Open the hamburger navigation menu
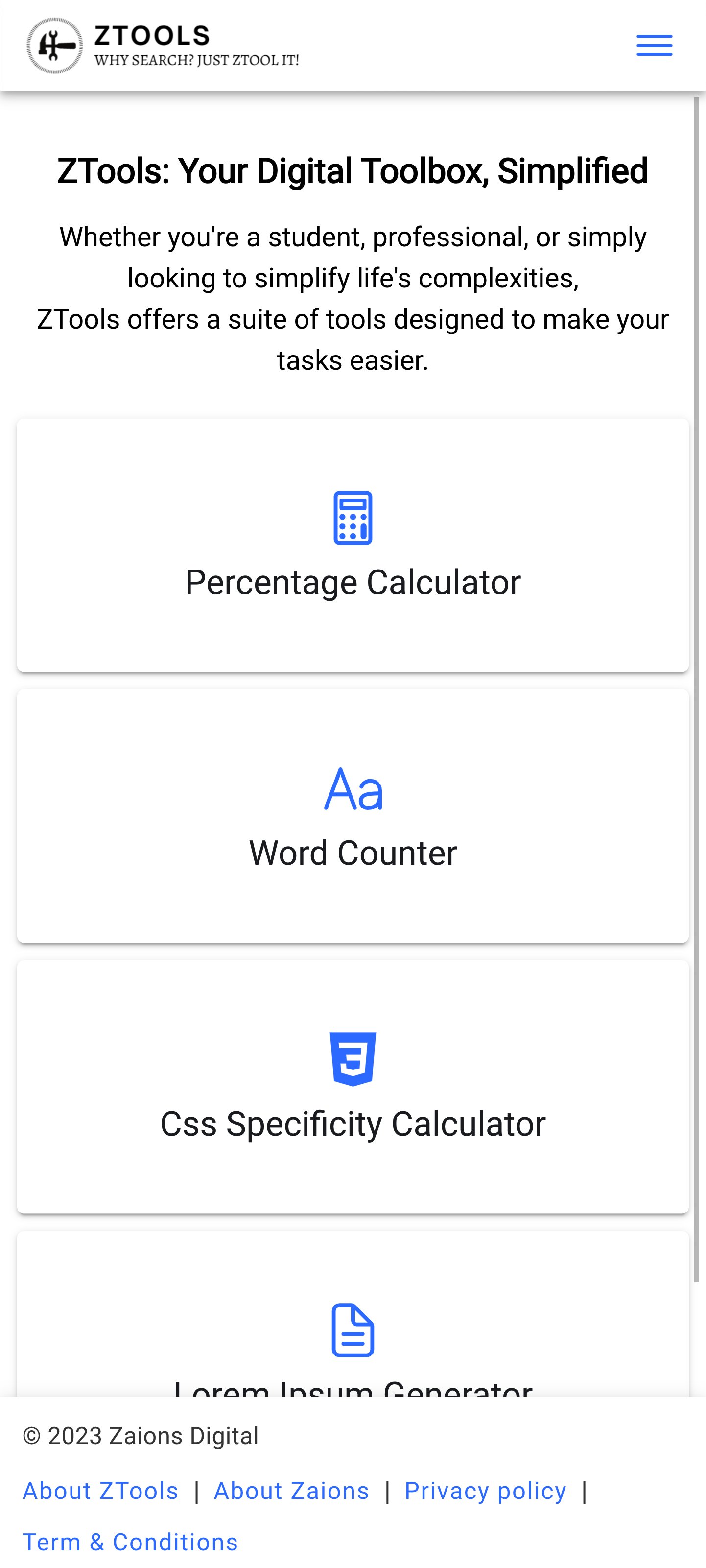 [x=654, y=46]
